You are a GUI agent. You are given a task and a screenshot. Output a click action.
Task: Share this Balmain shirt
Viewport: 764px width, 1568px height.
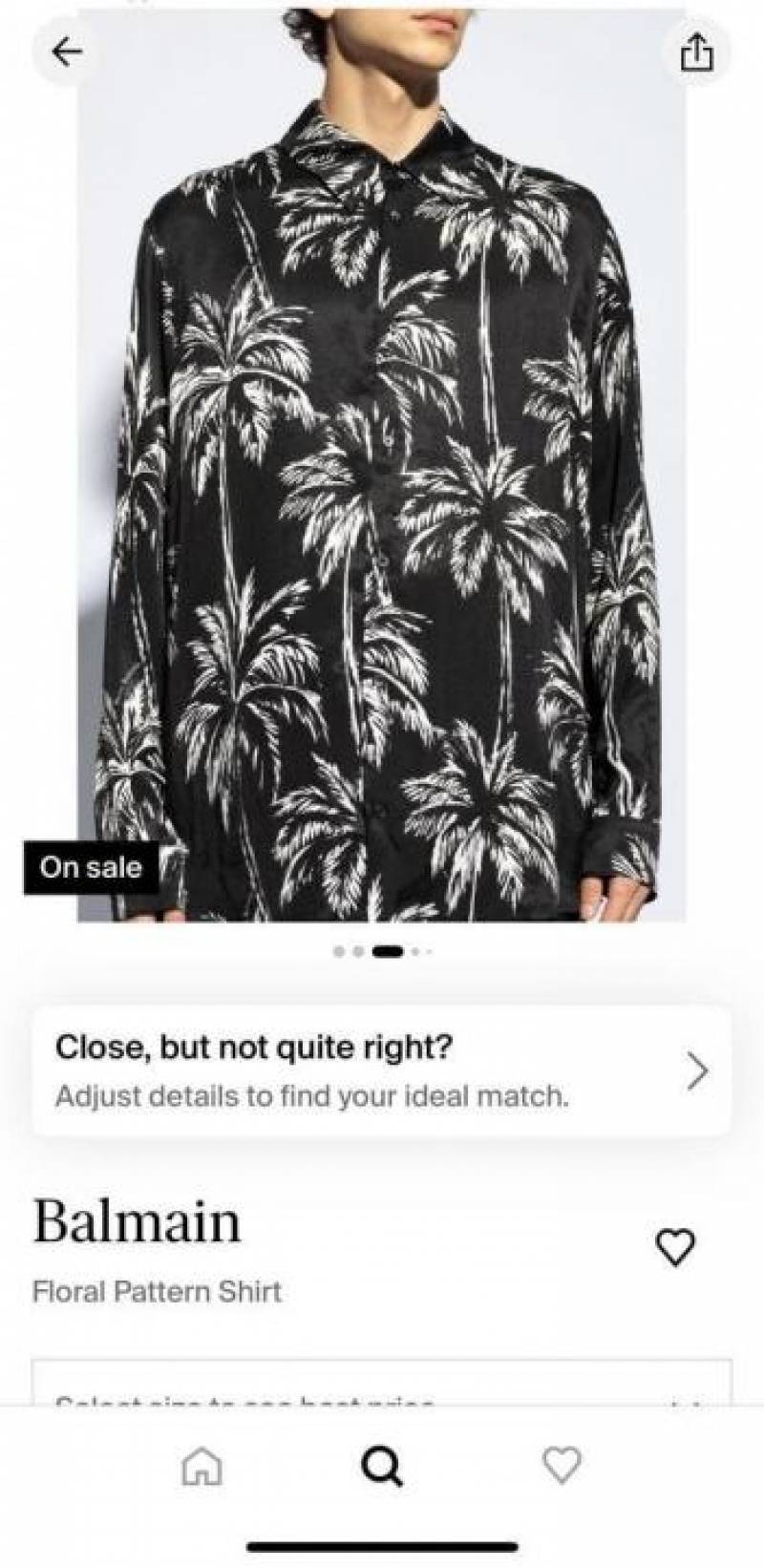point(696,53)
